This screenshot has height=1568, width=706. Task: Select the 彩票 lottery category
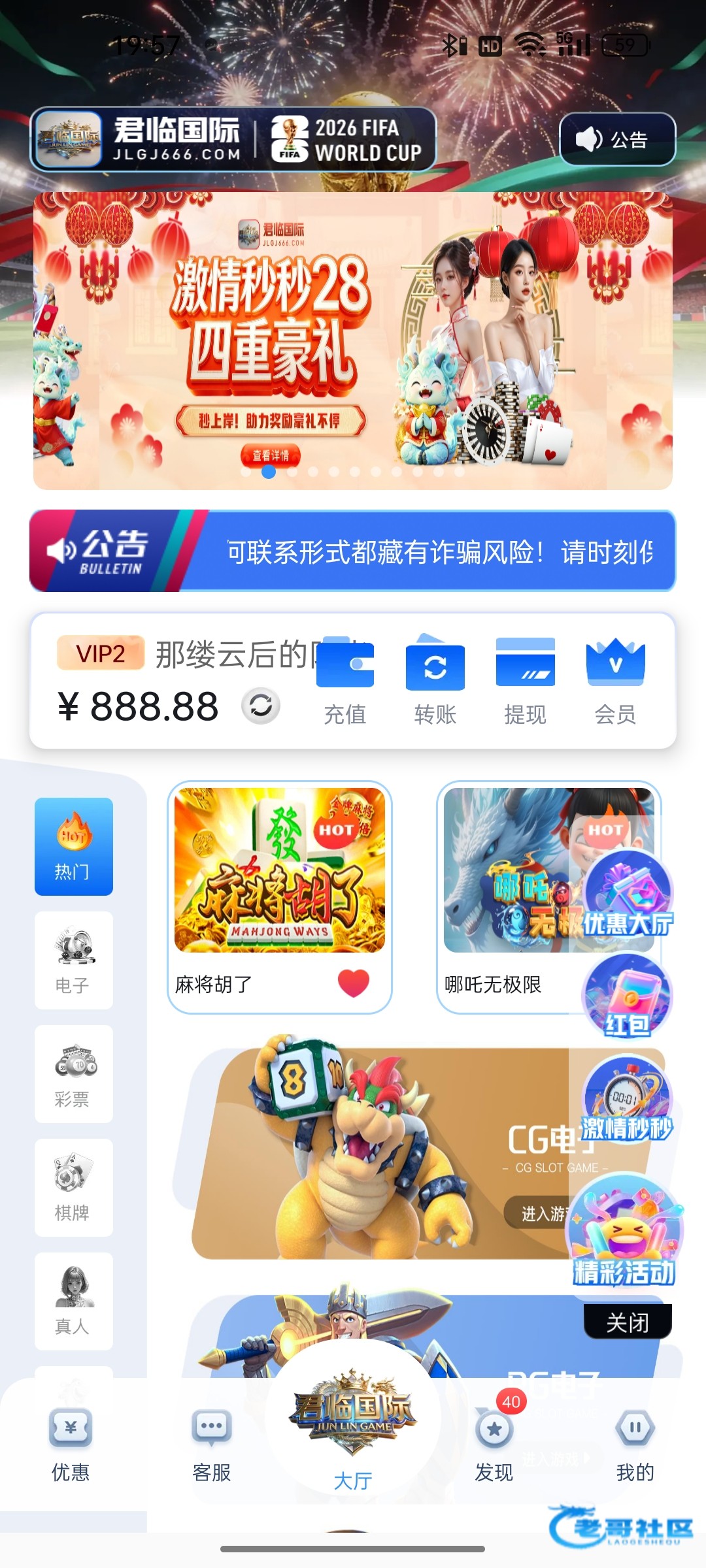pyautogui.click(x=73, y=1073)
